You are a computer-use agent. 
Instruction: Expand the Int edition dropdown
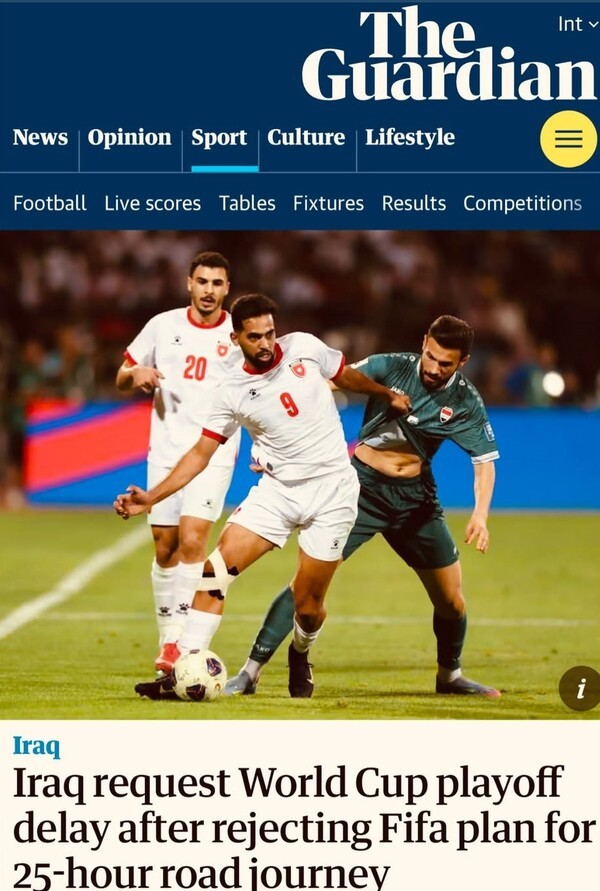577,24
